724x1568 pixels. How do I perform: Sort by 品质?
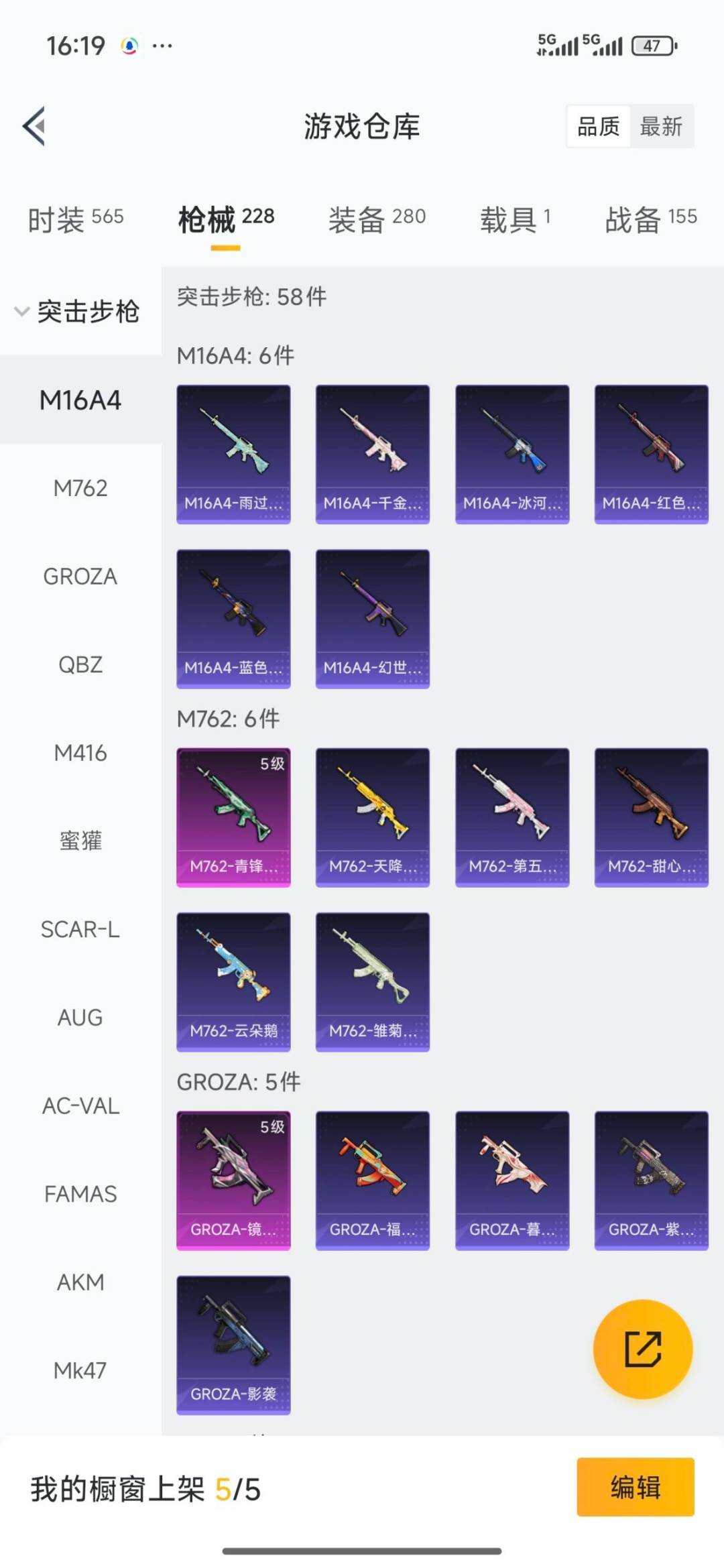599,126
